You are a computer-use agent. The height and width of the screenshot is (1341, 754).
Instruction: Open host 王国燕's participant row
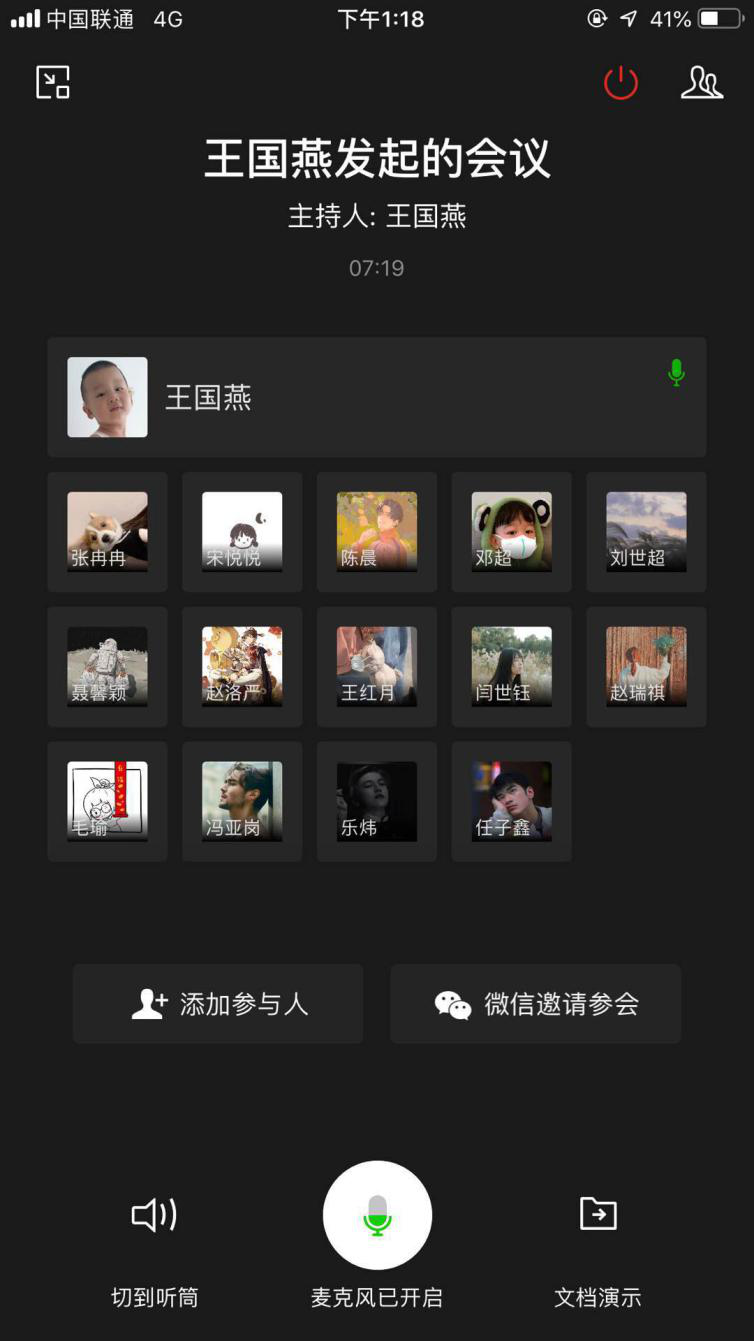point(376,397)
